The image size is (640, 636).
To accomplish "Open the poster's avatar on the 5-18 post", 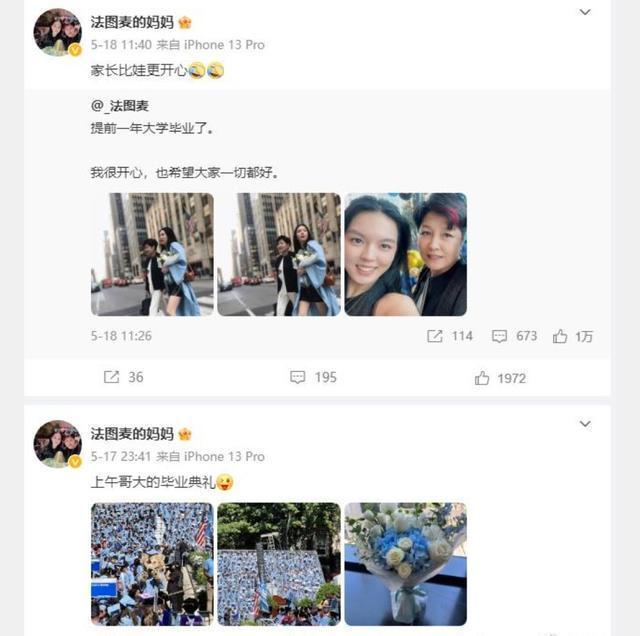I will (x=57, y=32).
